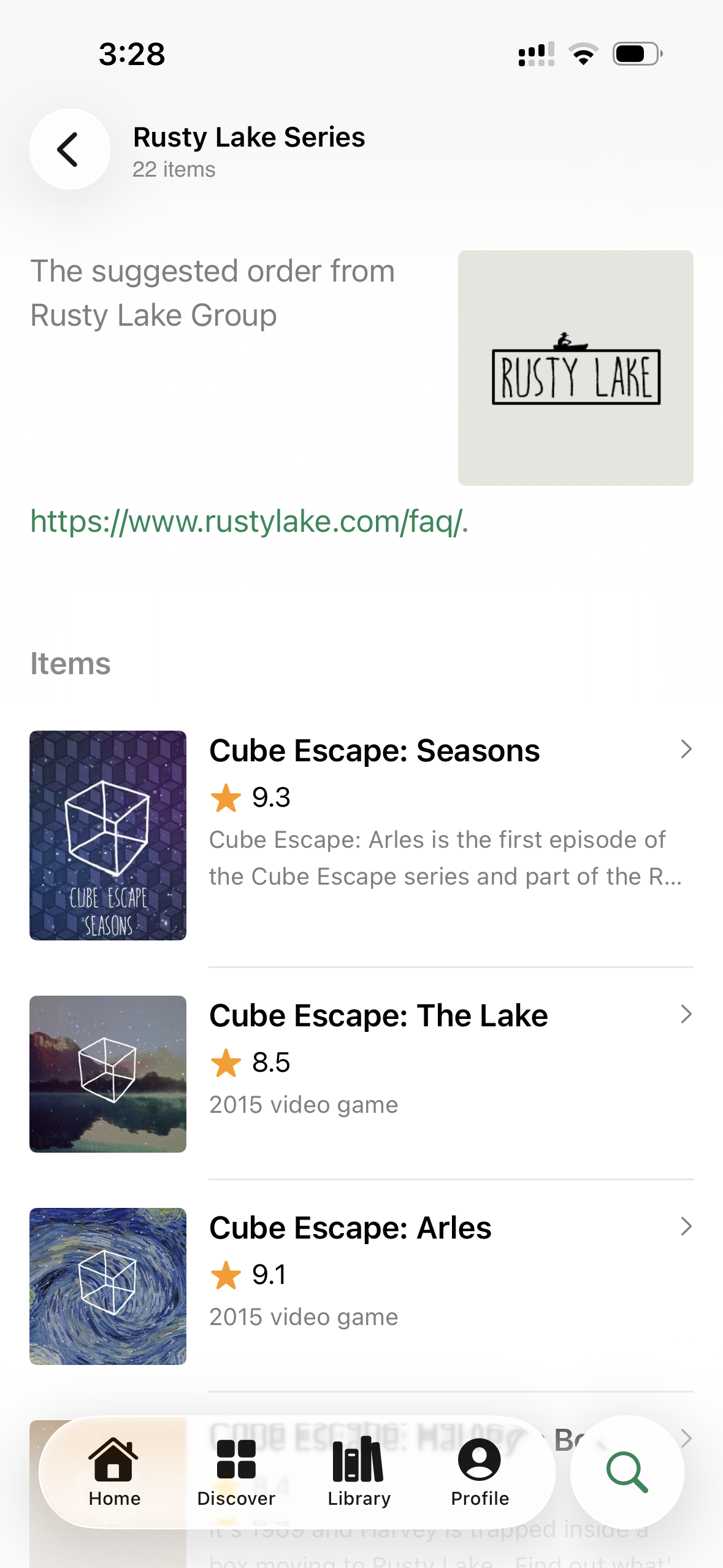Image resolution: width=723 pixels, height=1568 pixels.
Task: Open search with the magnifier button
Action: coord(627,1472)
